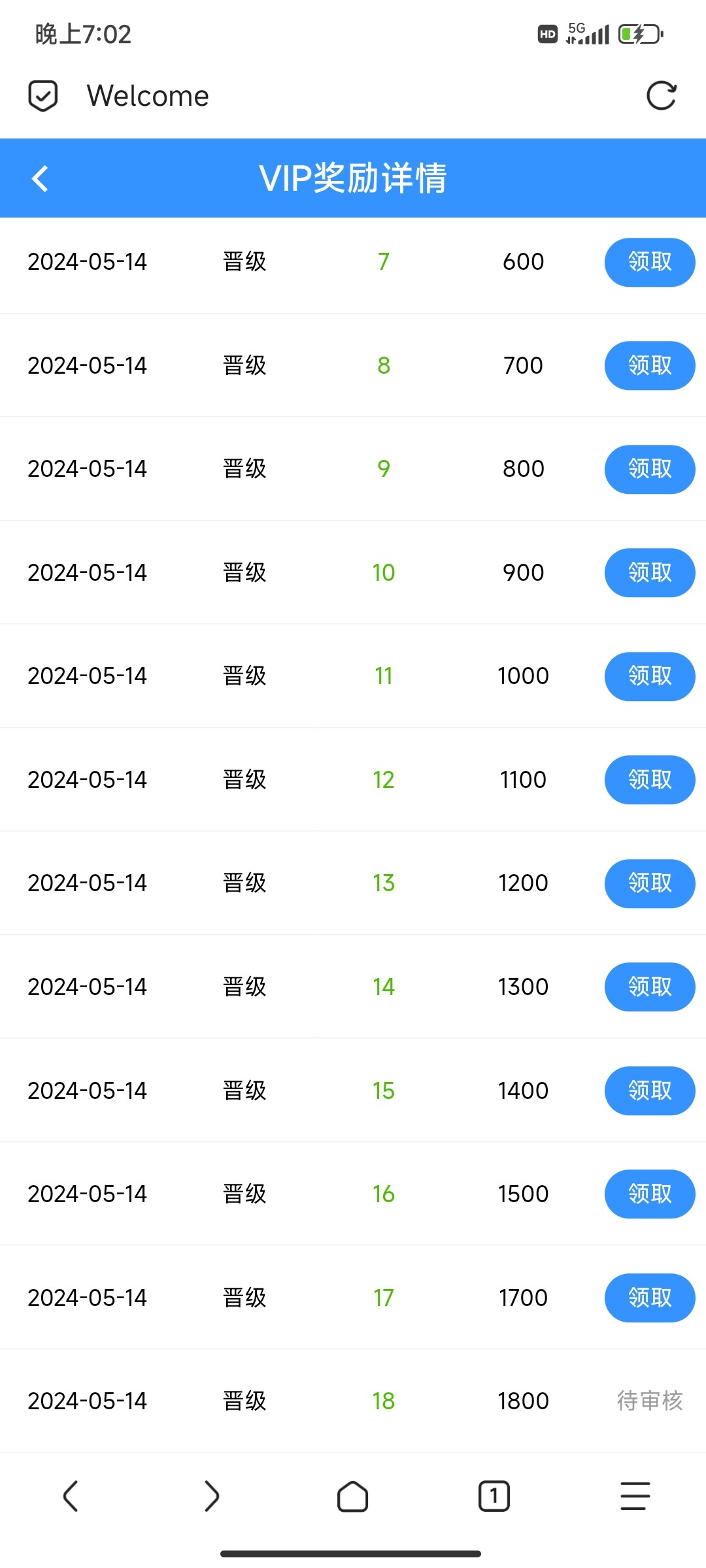The height and width of the screenshot is (1568, 706).
Task: Open the security shield icon beside Welcome
Action: 43,96
